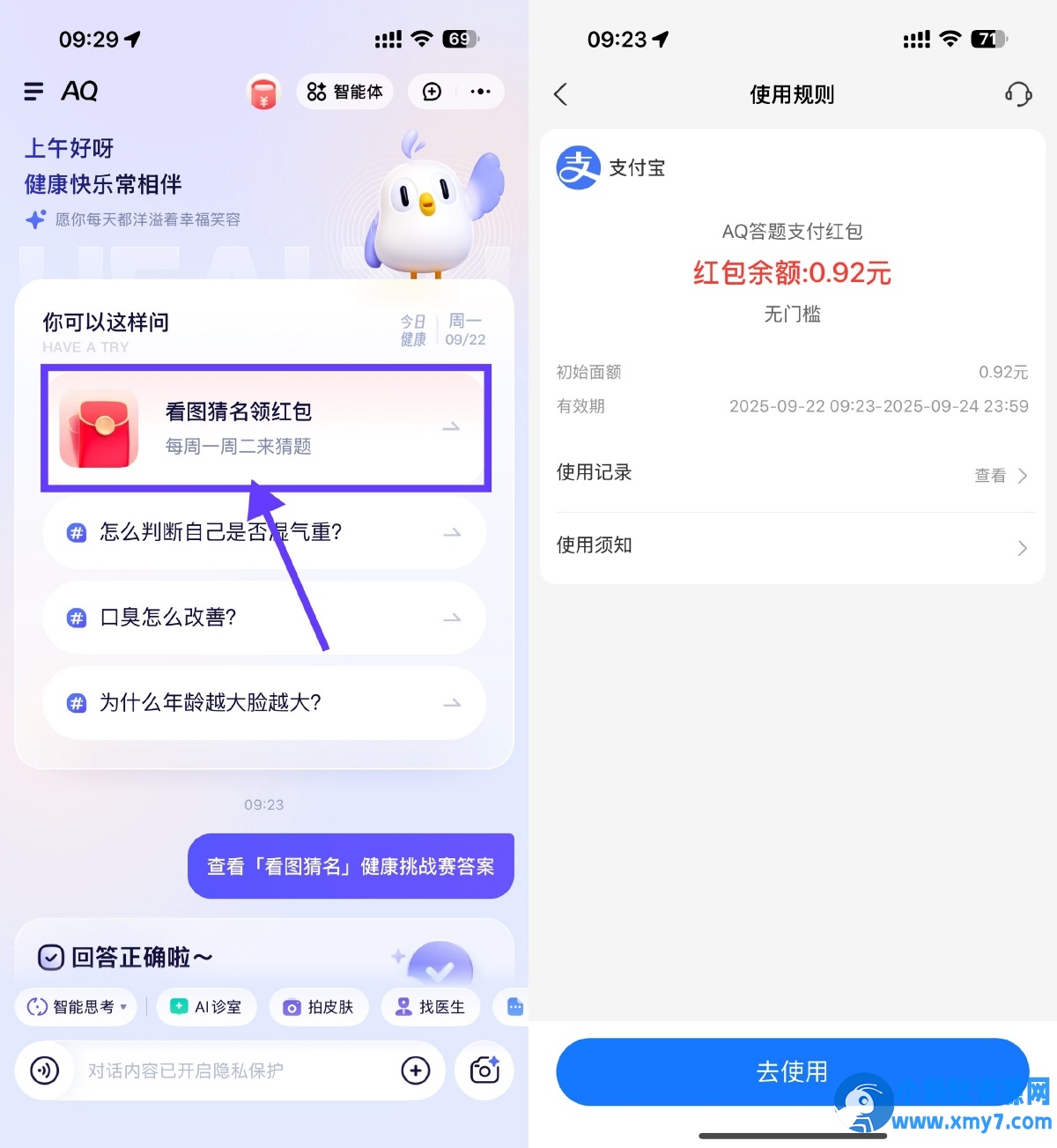1057x1148 pixels.
Task: Select the AI诊室 chip
Action: tap(207, 1007)
